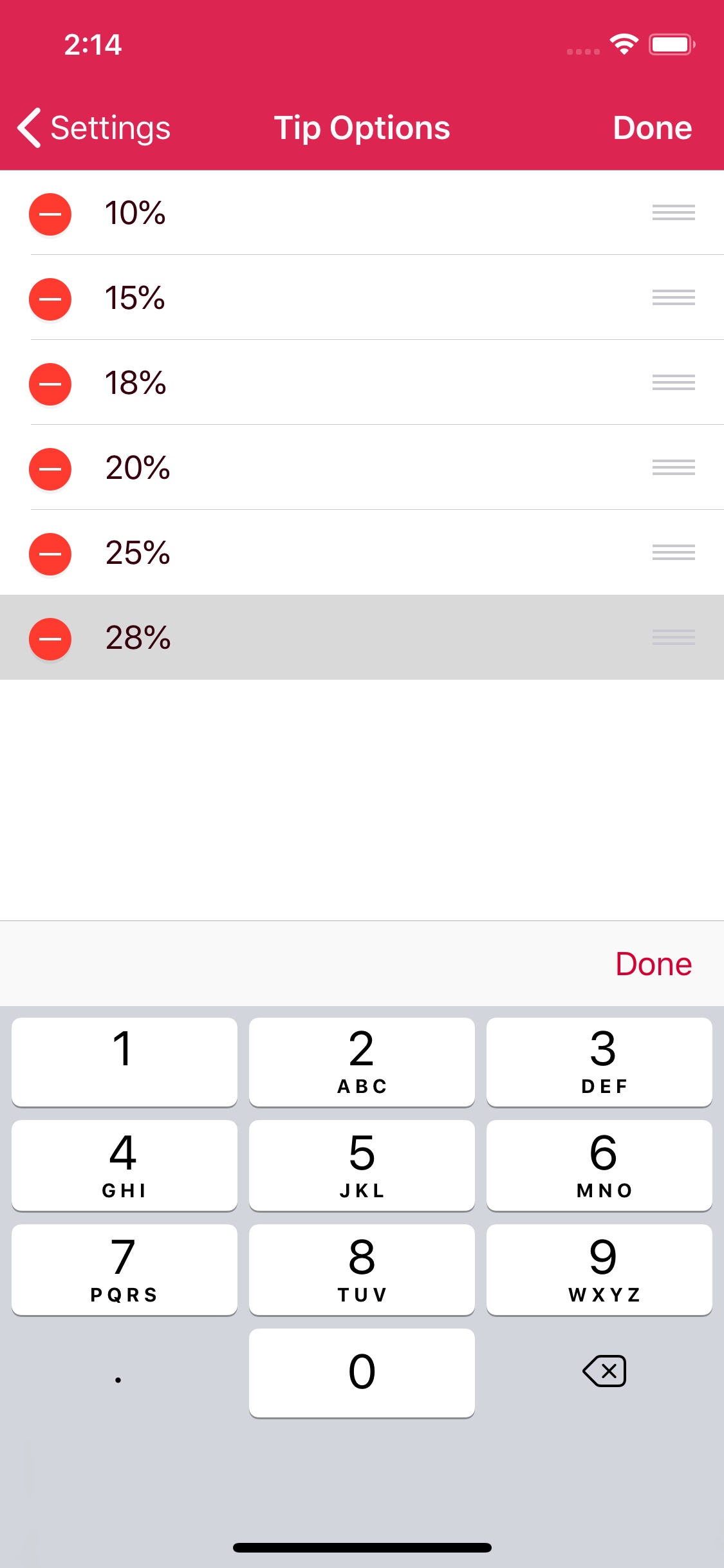724x1568 pixels.
Task: Tap the backspace key
Action: tap(604, 1371)
